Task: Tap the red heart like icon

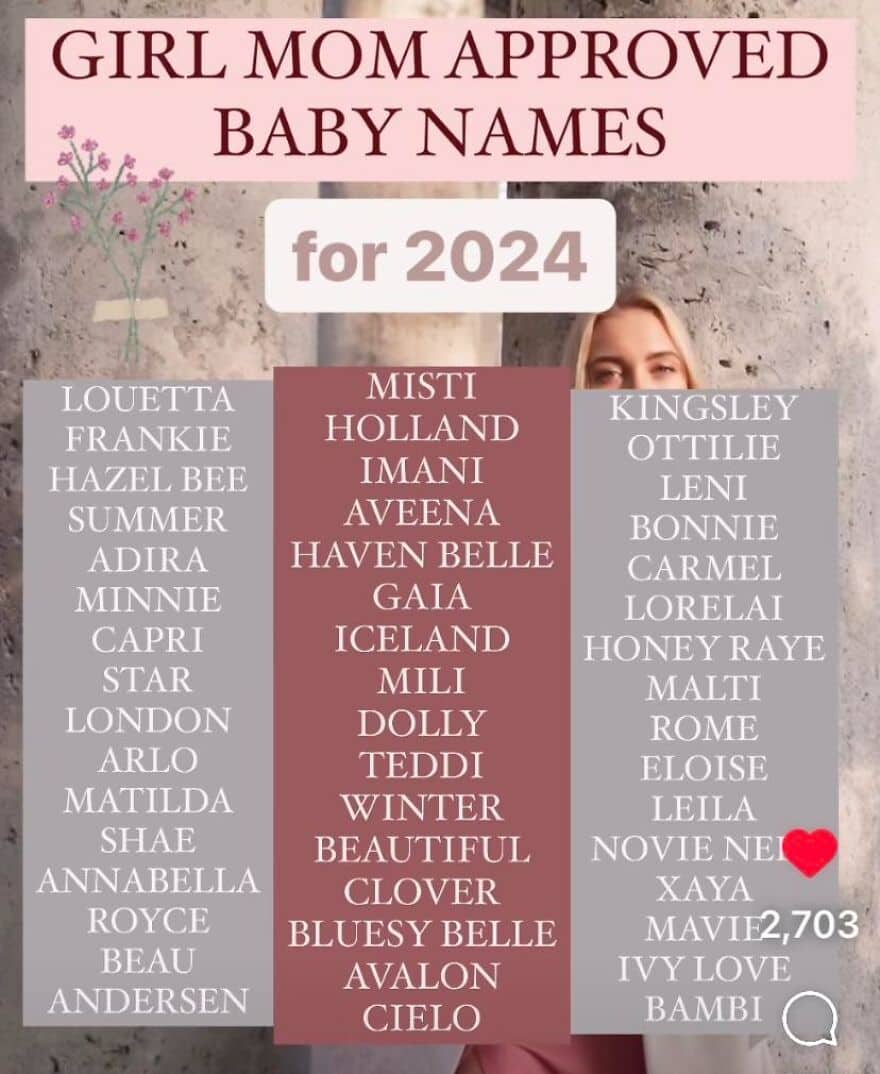Action: [x=810, y=853]
